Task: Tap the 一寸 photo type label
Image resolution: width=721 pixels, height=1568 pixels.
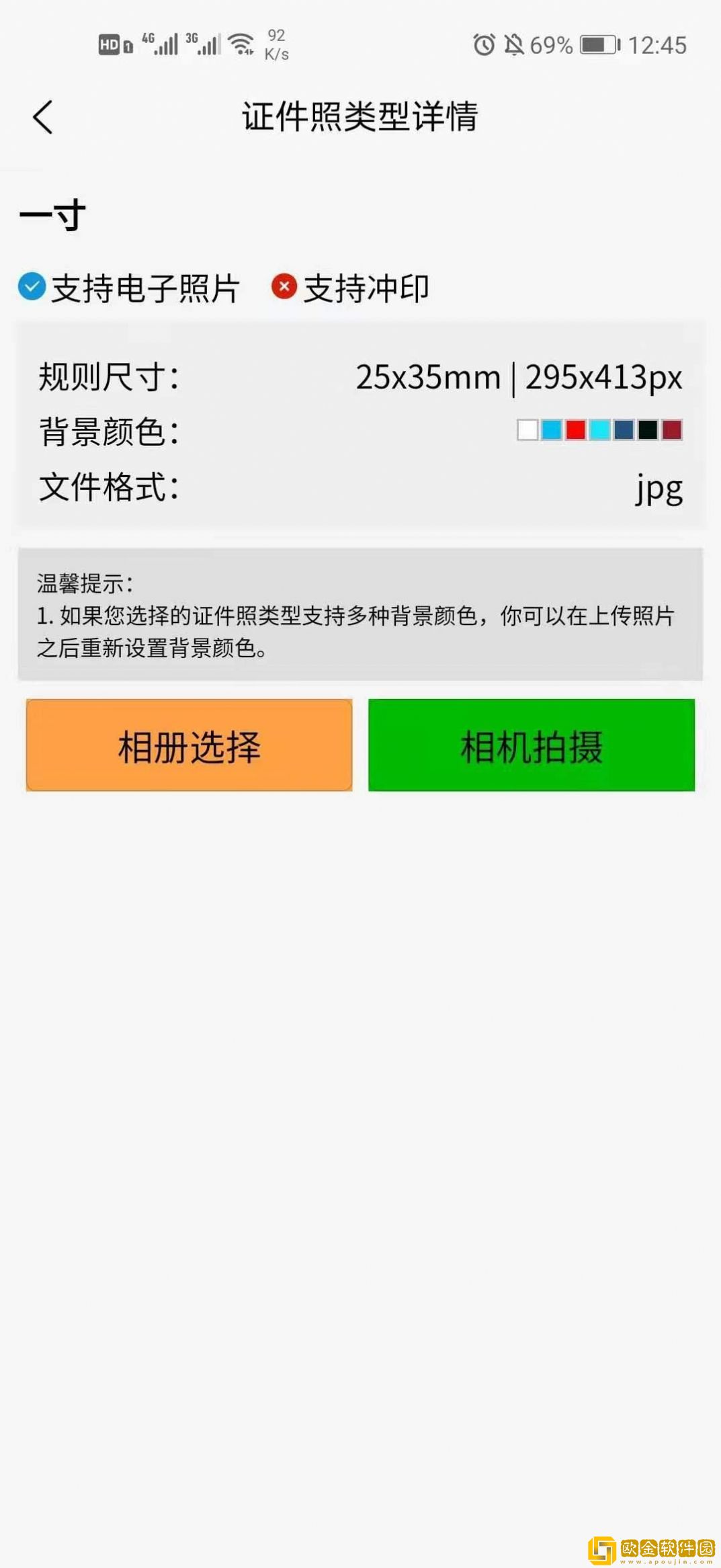Action: (x=52, y=215)
